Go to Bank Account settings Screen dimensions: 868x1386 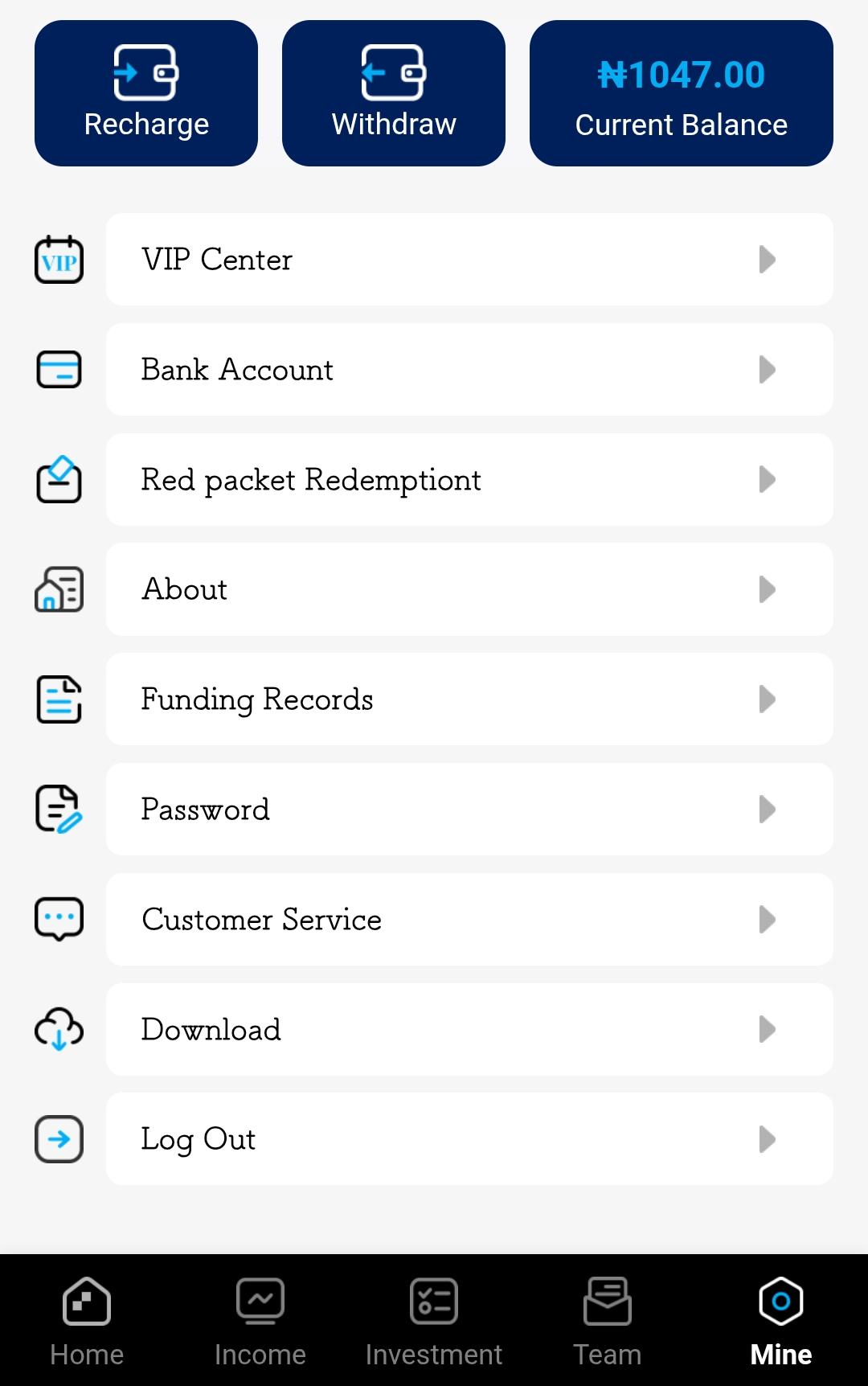(469, 370)
